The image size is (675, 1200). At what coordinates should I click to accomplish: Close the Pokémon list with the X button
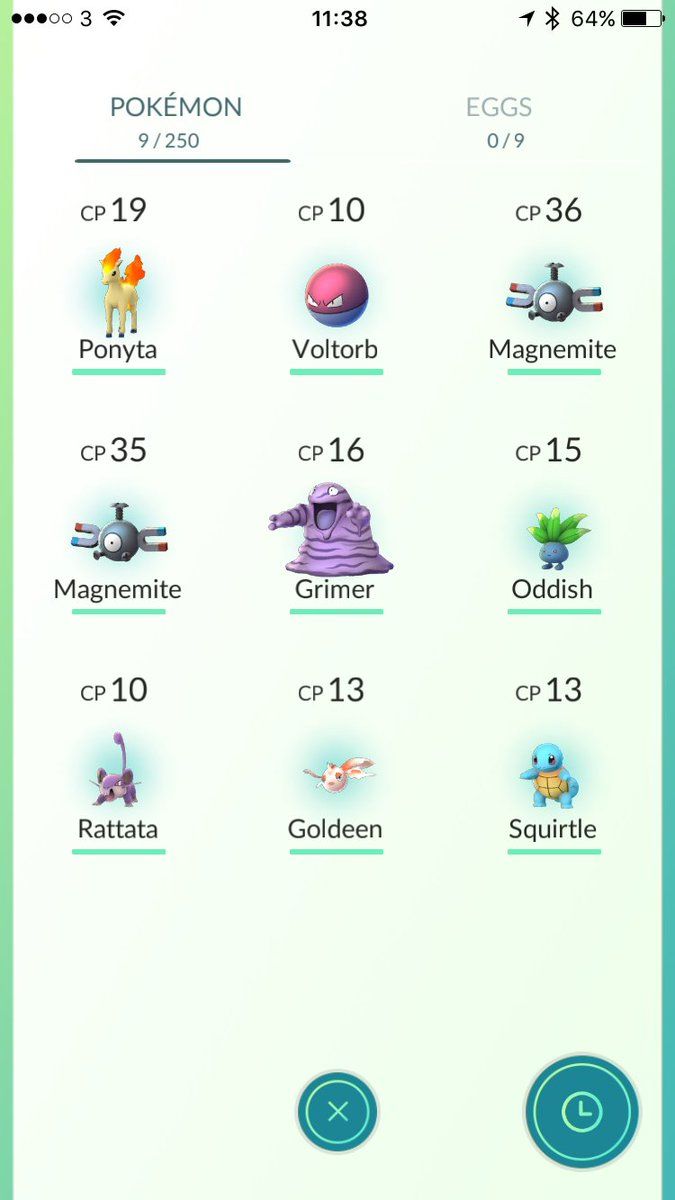point(338,1111)
